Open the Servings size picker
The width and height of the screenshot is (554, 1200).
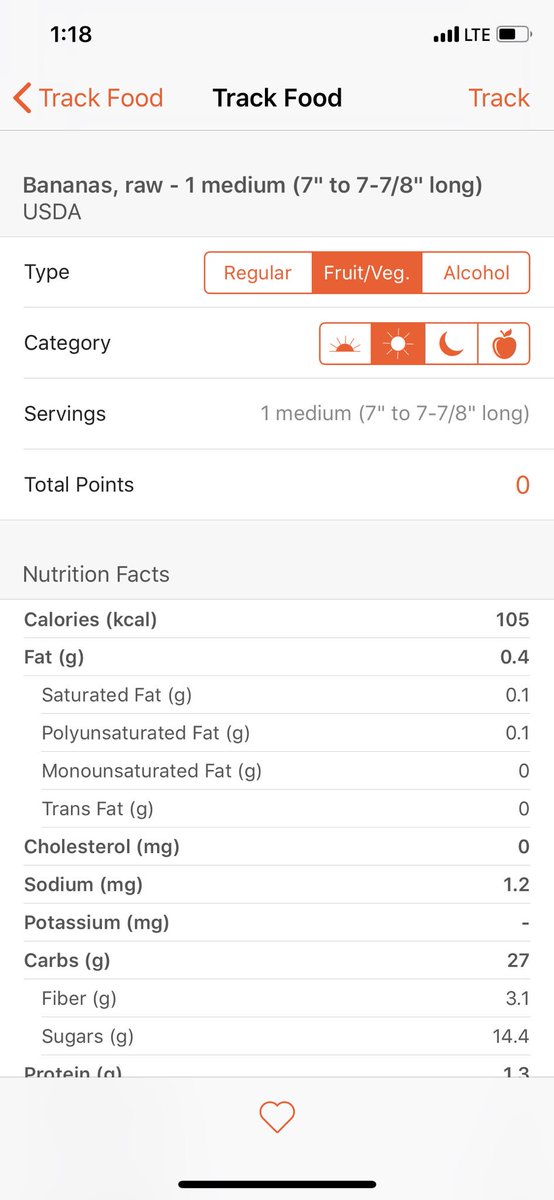277,414
